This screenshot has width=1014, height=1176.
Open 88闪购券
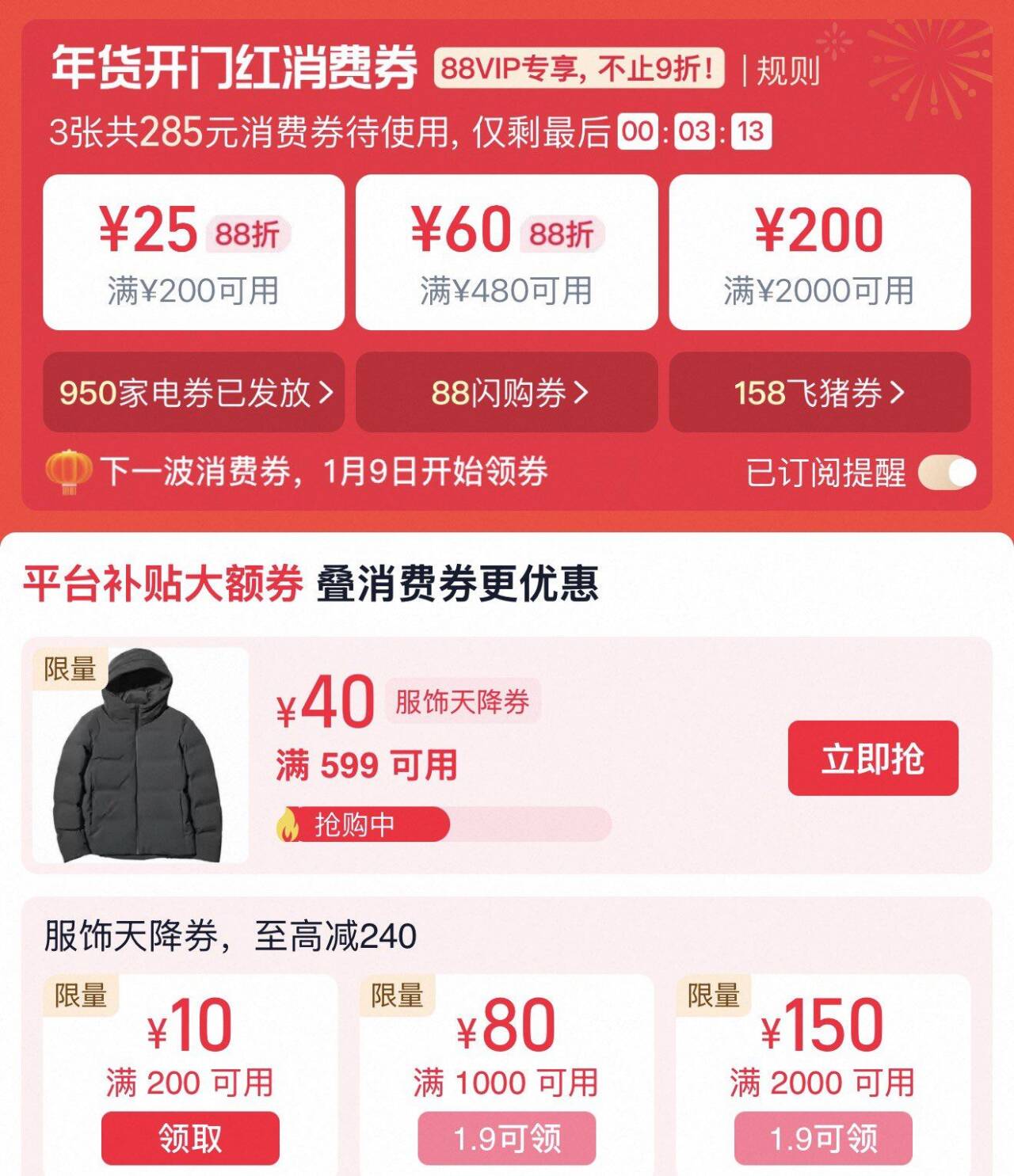pos(507,393)
